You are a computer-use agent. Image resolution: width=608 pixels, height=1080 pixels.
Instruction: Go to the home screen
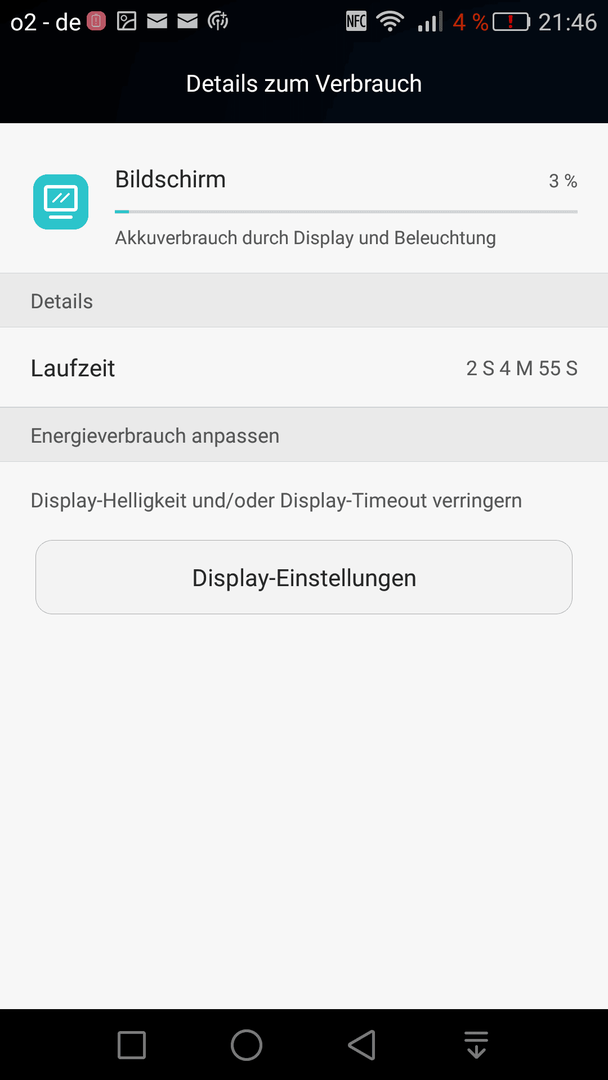pyautogui.click(x=247, y=1044)
